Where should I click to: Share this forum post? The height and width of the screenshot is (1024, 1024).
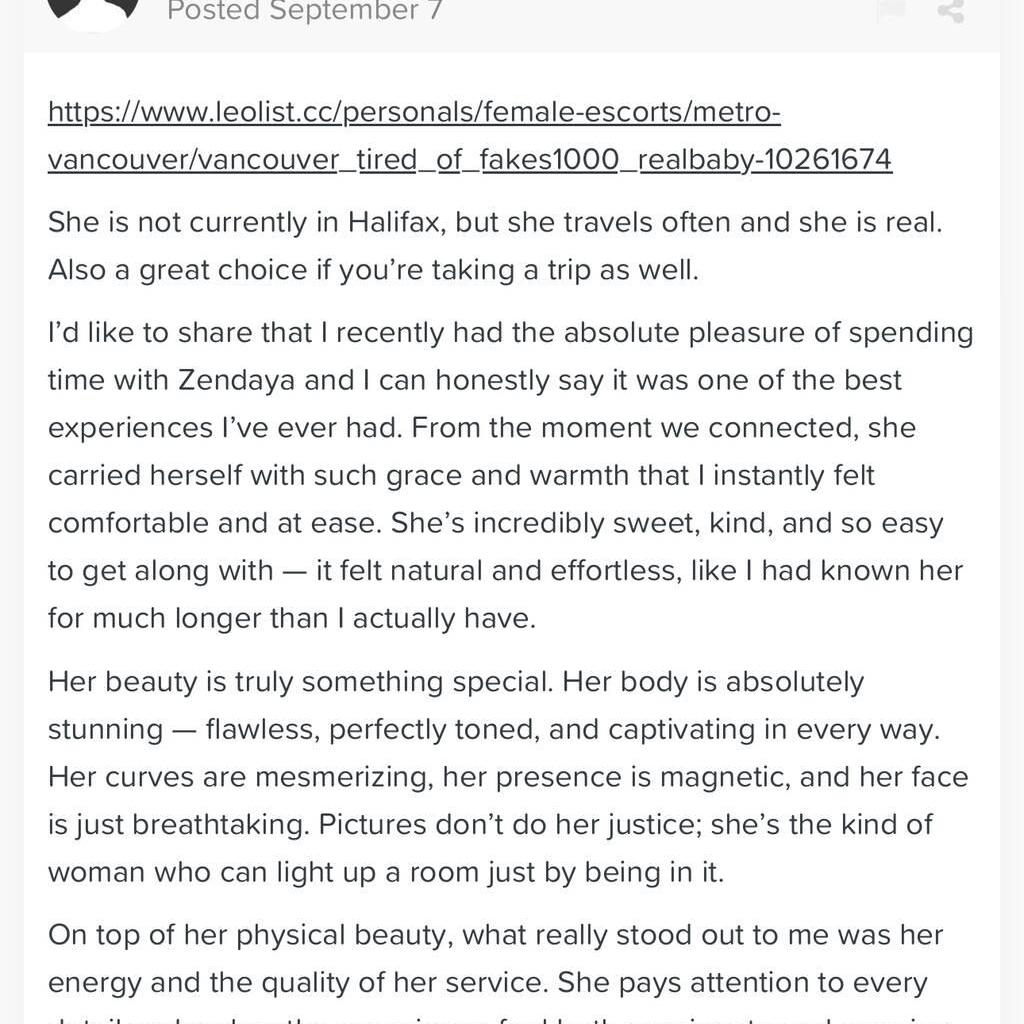pyautogui.click(x=949, y=12)
